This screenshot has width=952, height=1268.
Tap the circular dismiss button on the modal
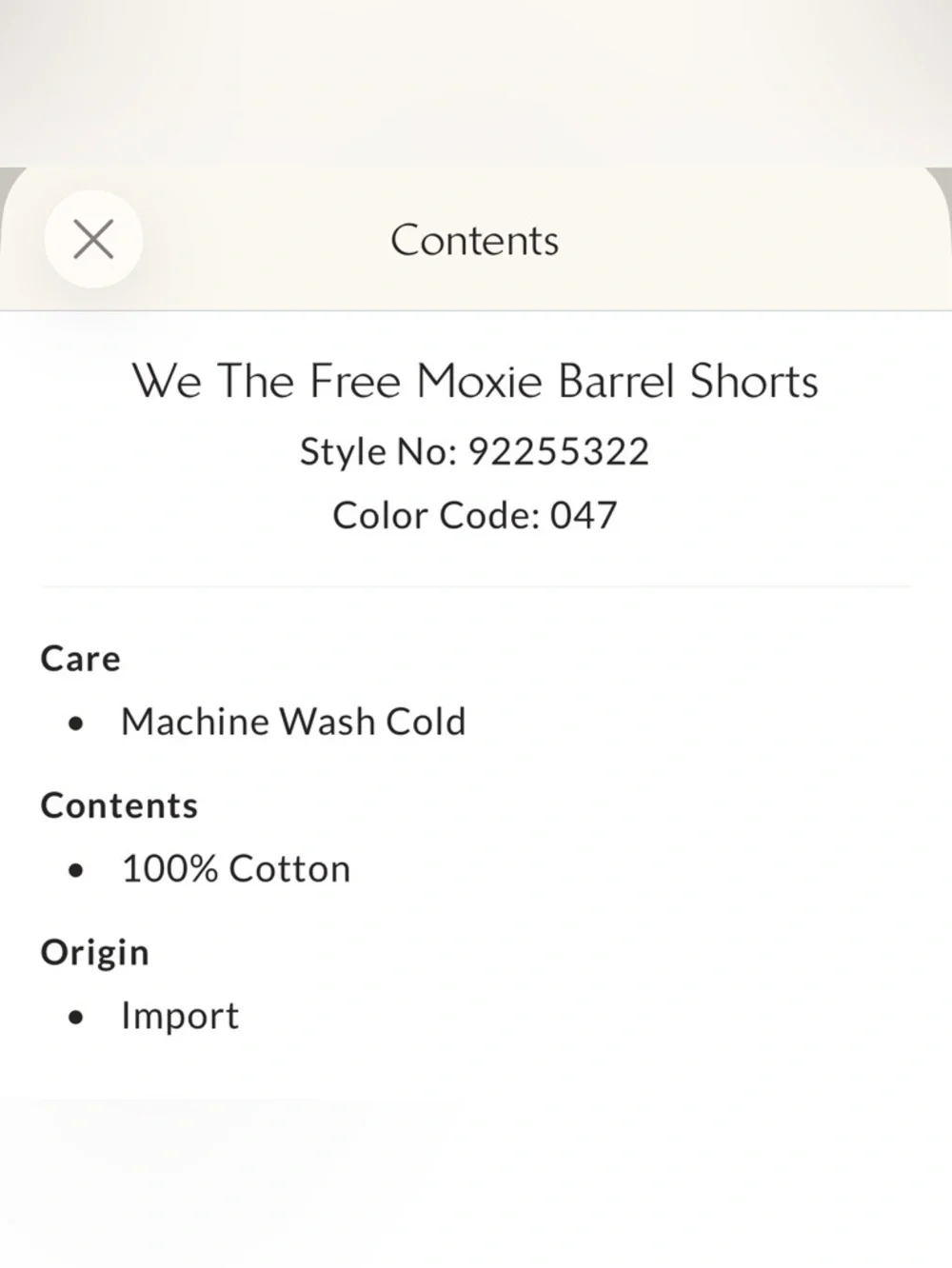(x=93, y=239)
